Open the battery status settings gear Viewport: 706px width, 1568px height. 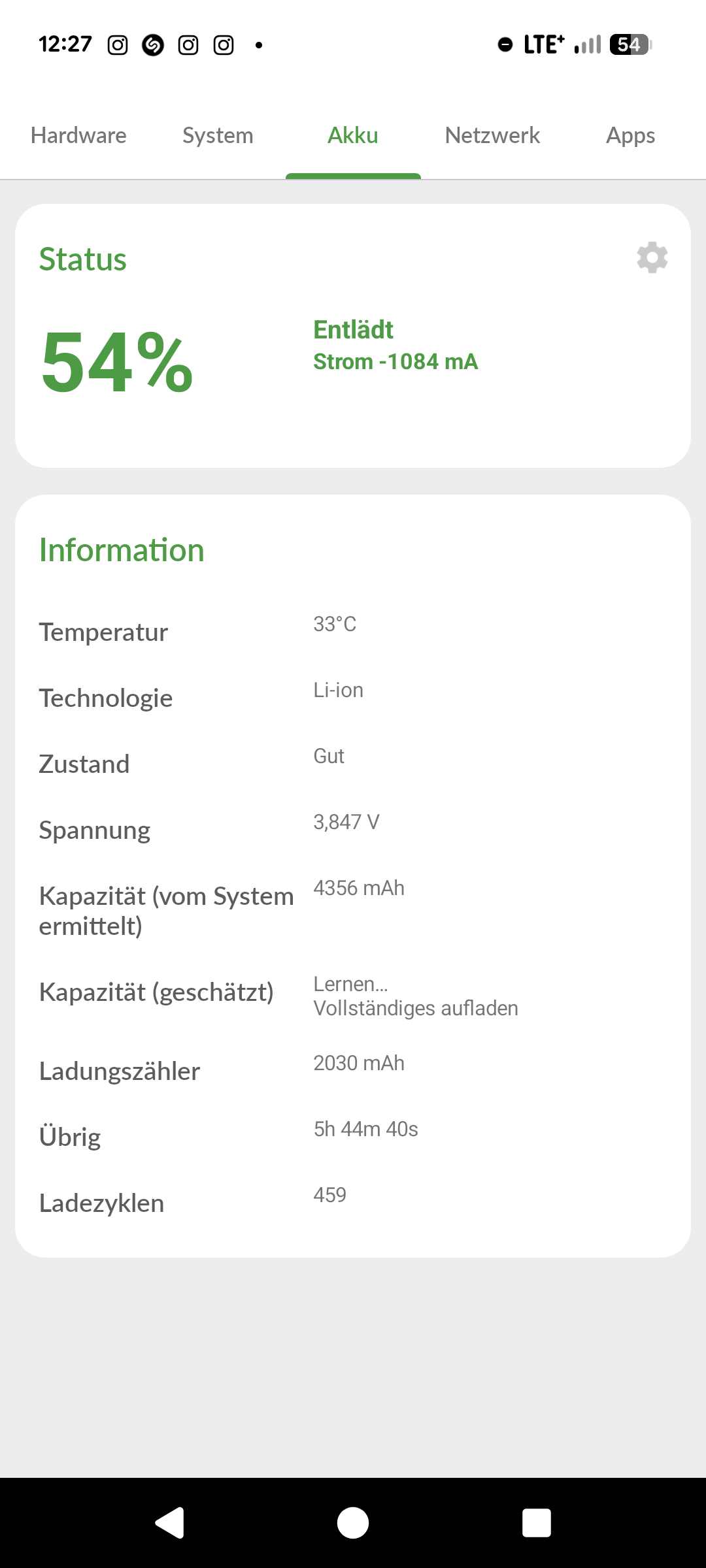pos(652,258)
